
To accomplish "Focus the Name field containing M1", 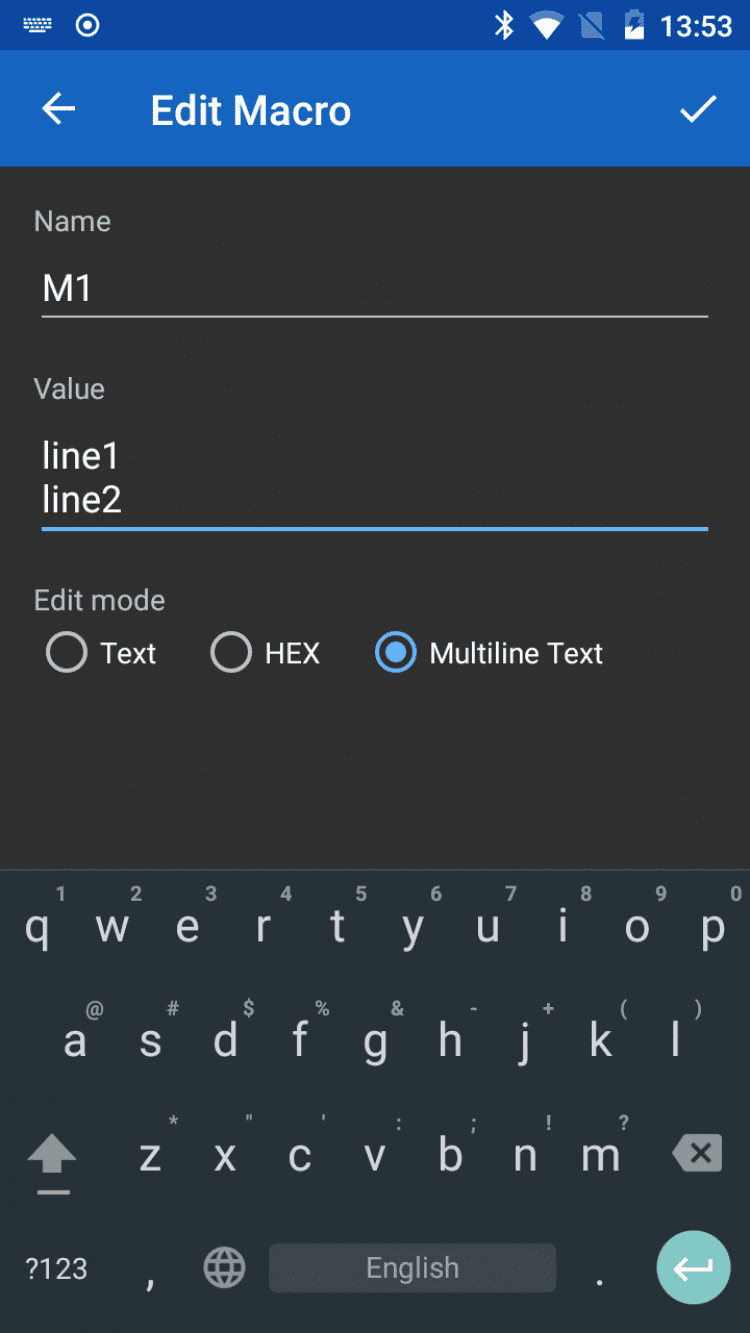I will (x=374, y=289).
